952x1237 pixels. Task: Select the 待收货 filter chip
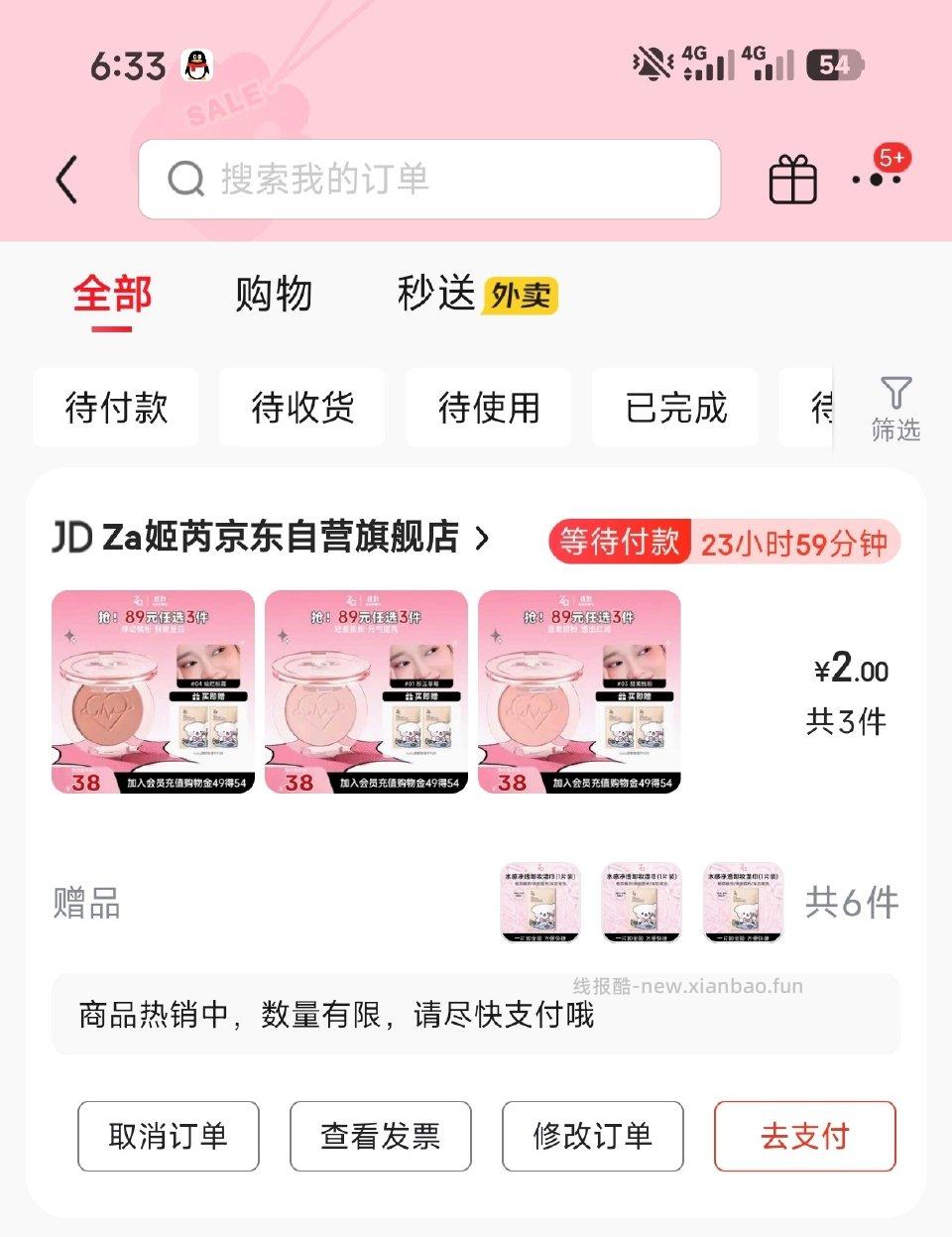[301, 407]
